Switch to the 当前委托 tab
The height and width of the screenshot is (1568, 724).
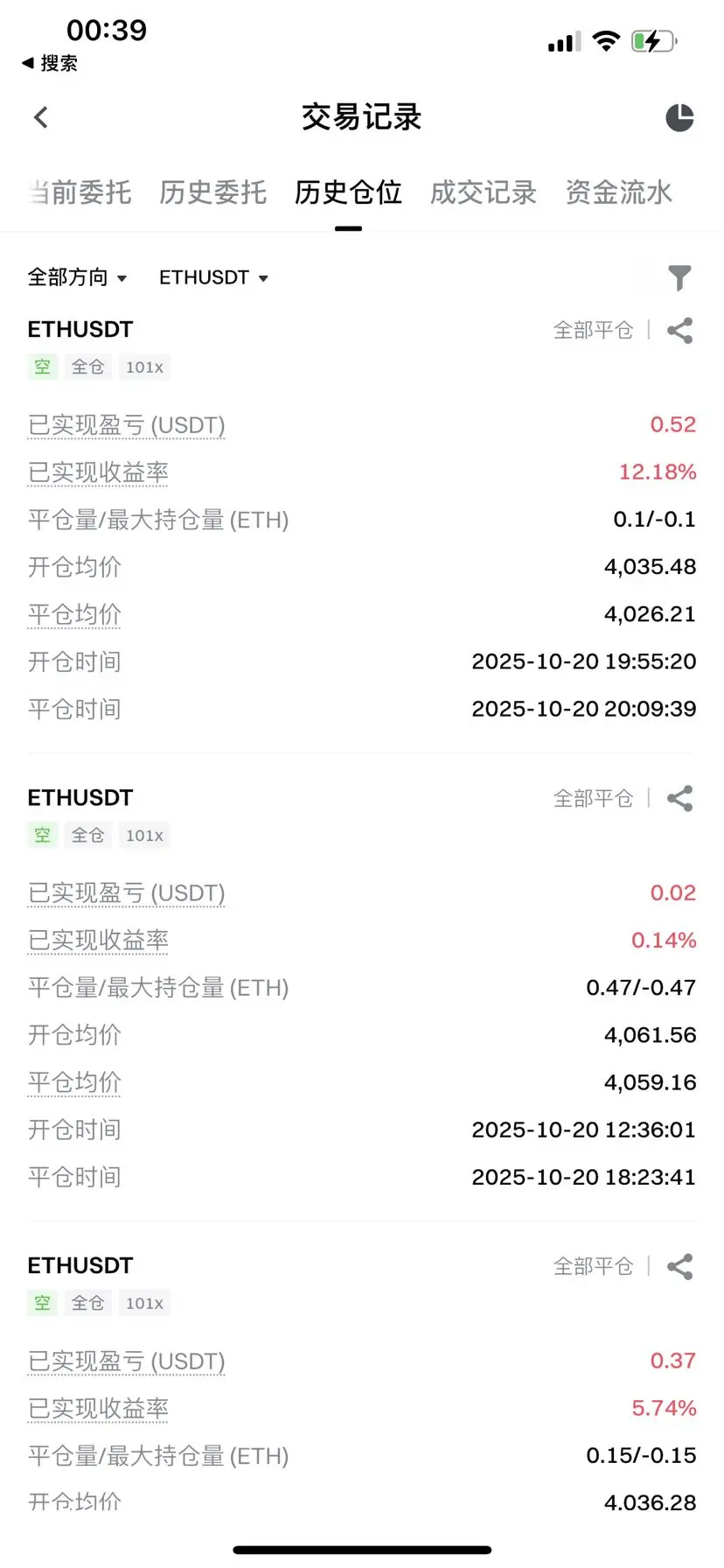pos(80,192)
